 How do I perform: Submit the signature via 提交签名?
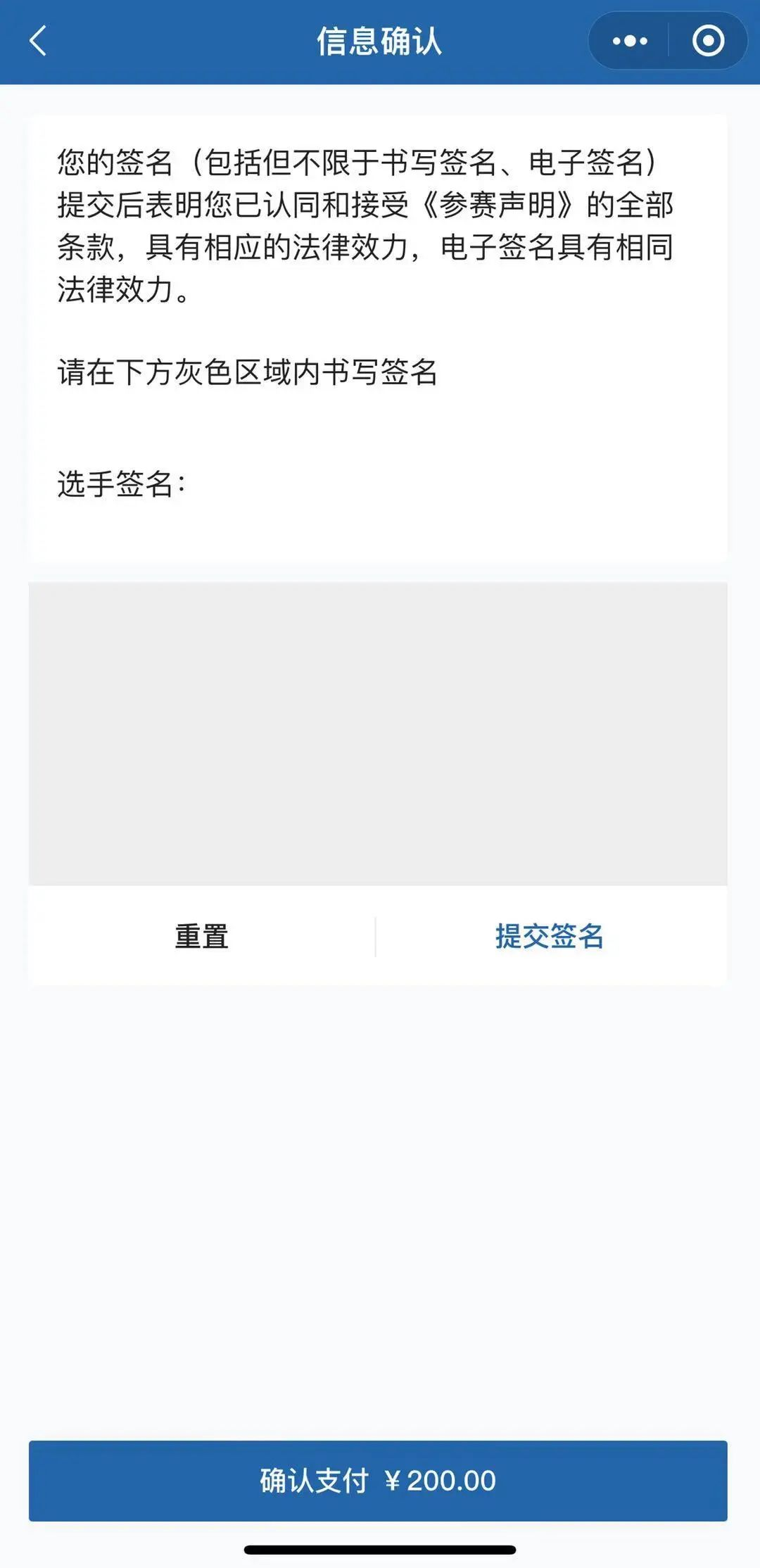pyautogui.click(x=550, y=937)
